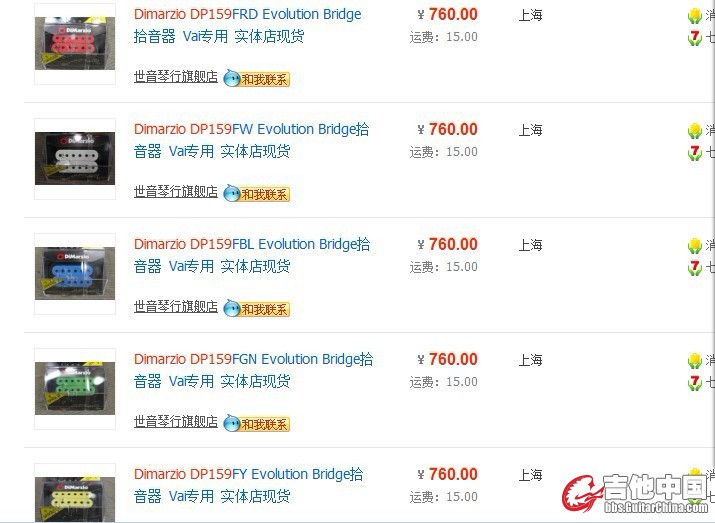View the white pickup product image
This screenshot has height=523, width=715.
click(x=74, y=158)
